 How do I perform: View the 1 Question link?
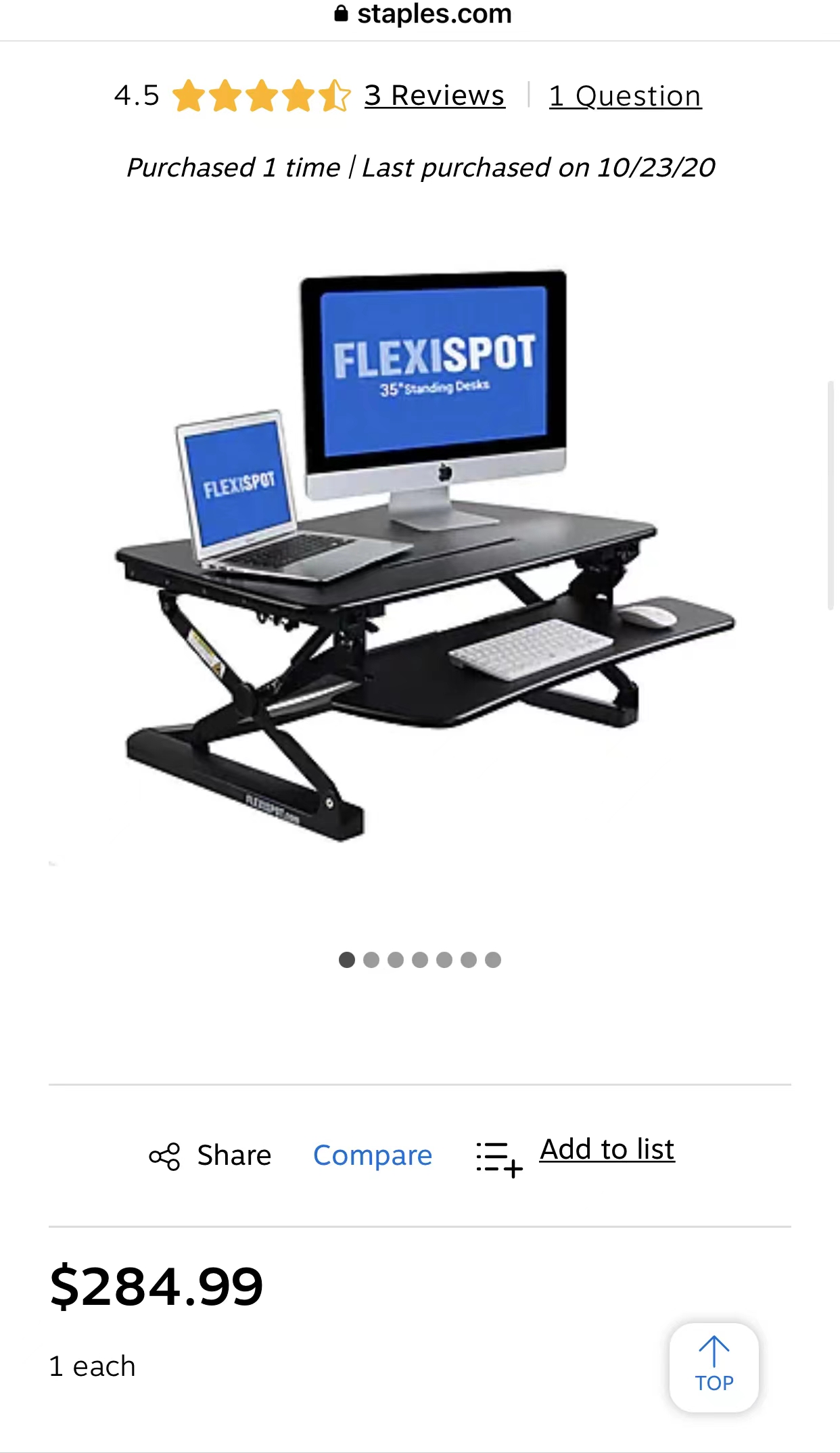pos(625,96)
